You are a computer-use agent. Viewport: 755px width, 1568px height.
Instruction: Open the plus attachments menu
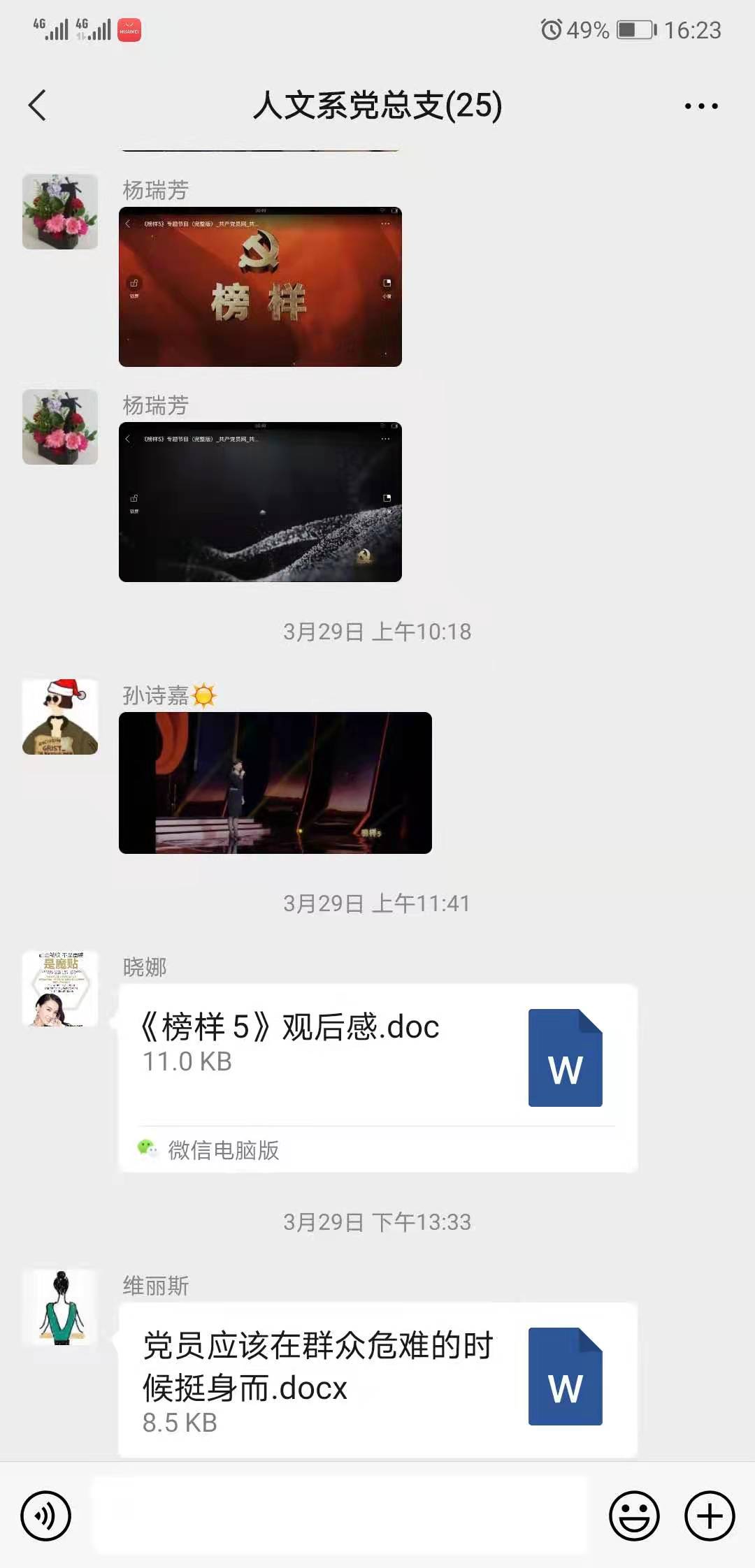[x=710, y=1516]
